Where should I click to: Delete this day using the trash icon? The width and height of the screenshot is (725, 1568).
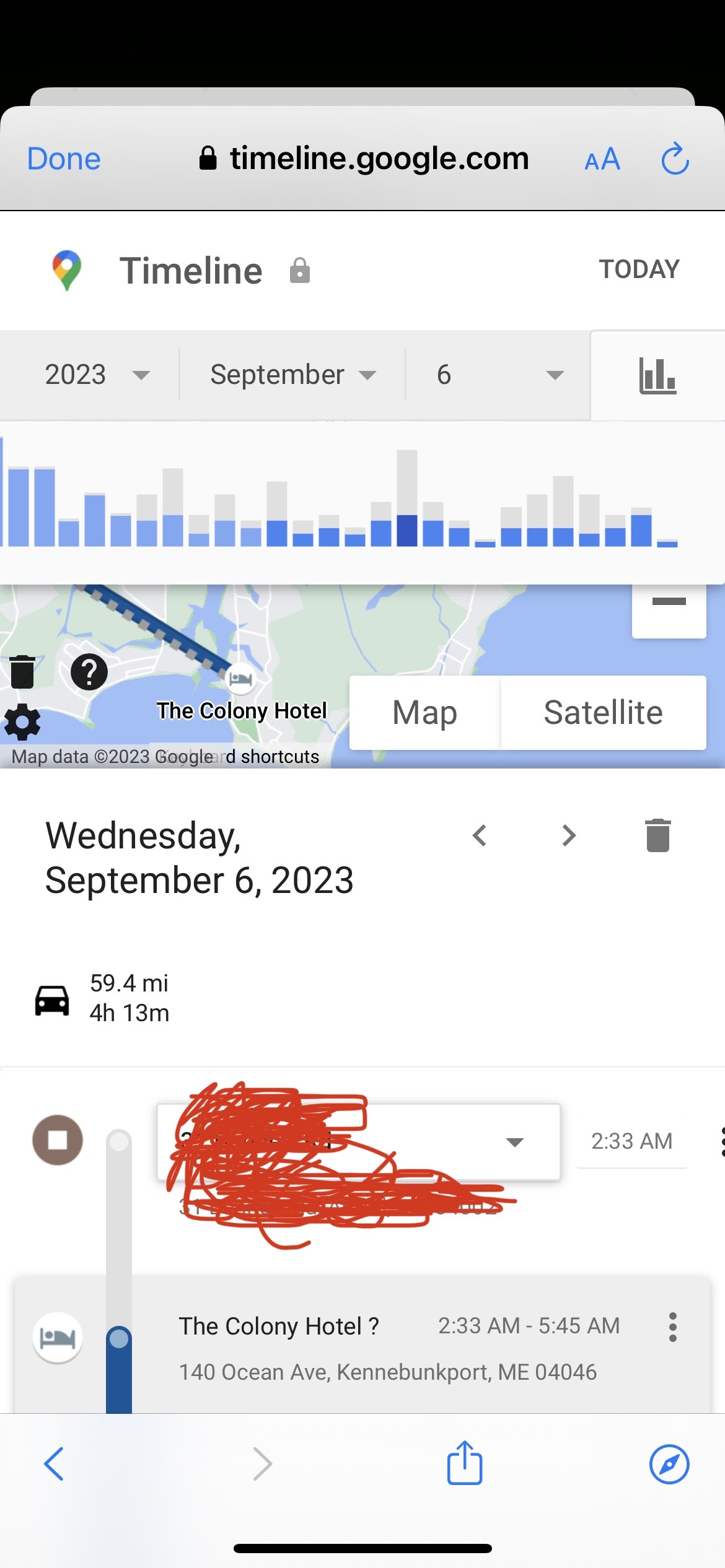pos(658,835)
